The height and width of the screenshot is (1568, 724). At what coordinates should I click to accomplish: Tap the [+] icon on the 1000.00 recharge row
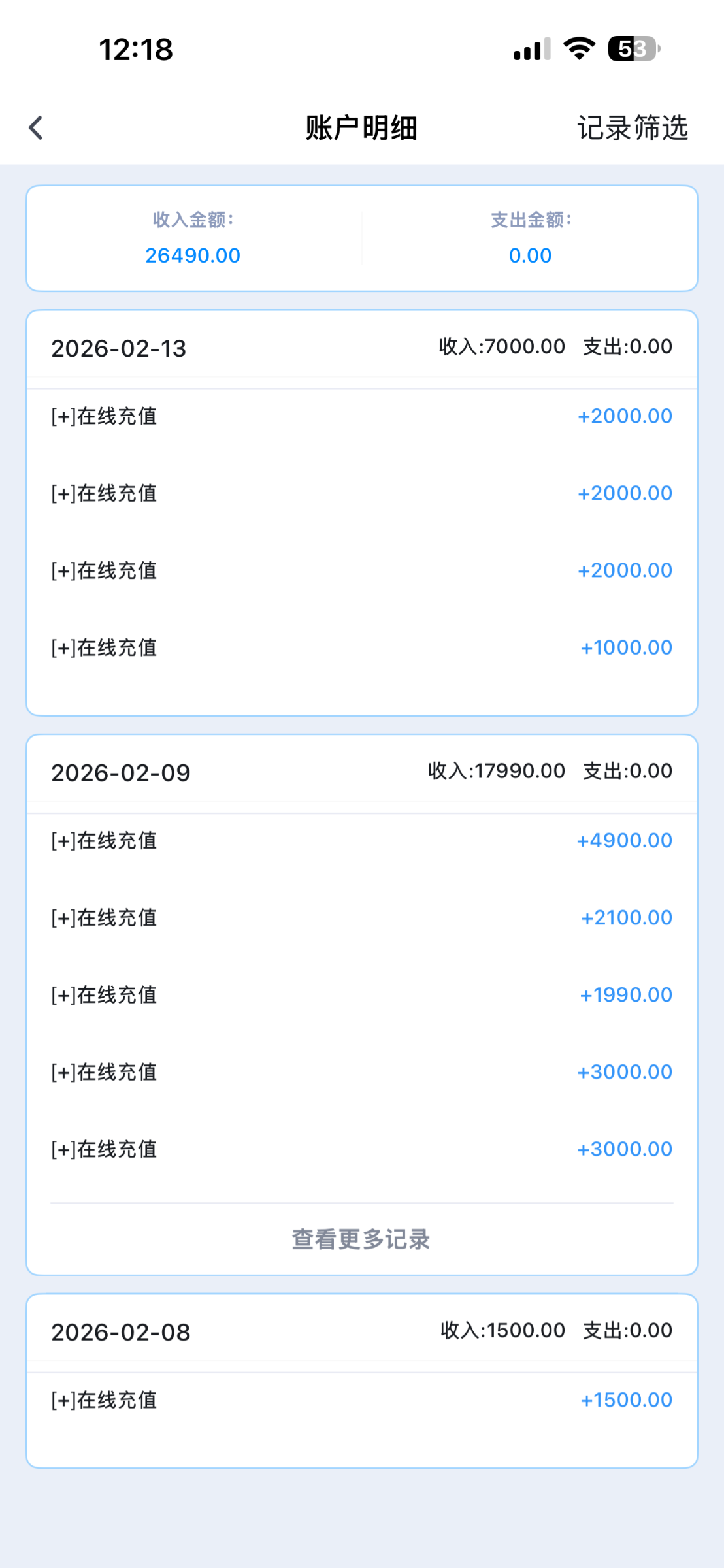point(61,647)
